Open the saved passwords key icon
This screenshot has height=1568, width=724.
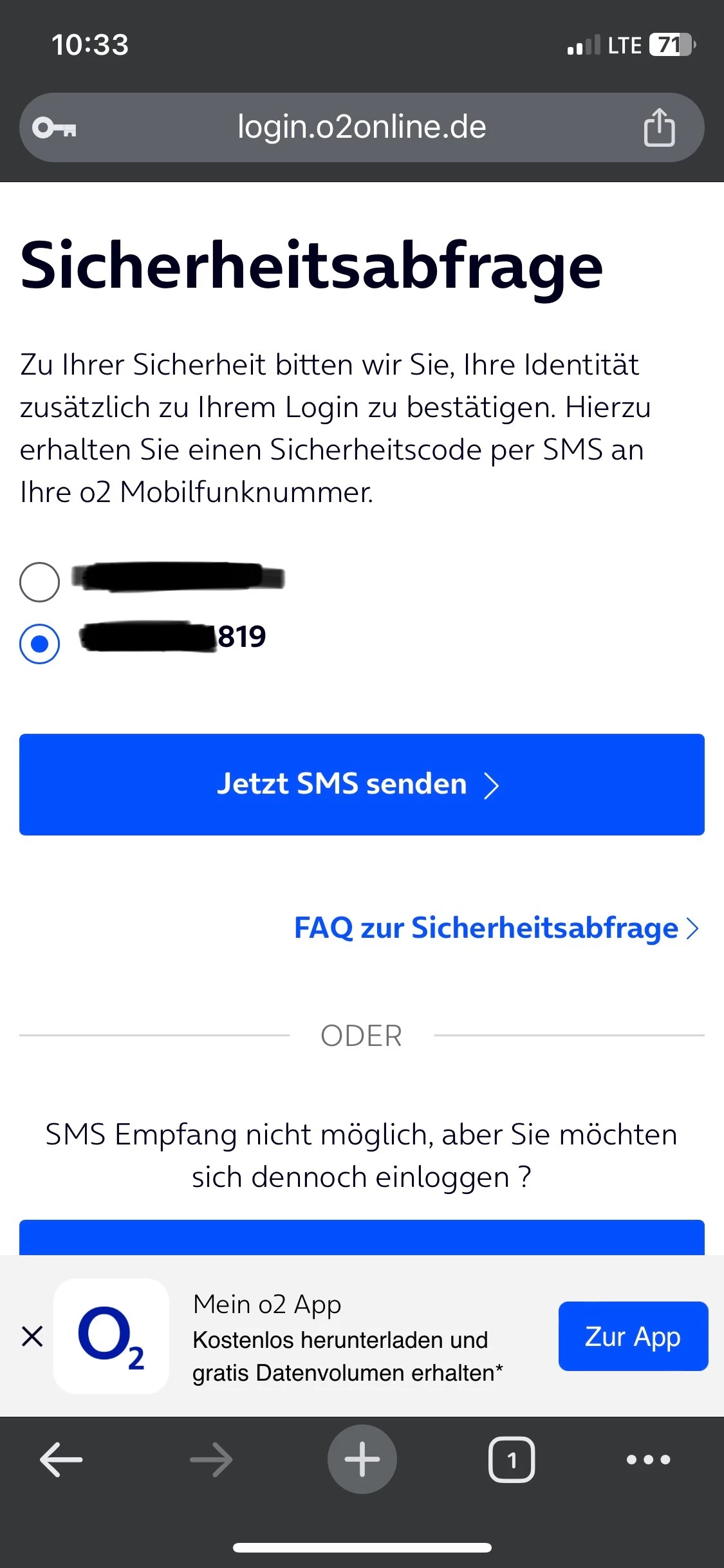pyautogui.click(x=55, y=127)
